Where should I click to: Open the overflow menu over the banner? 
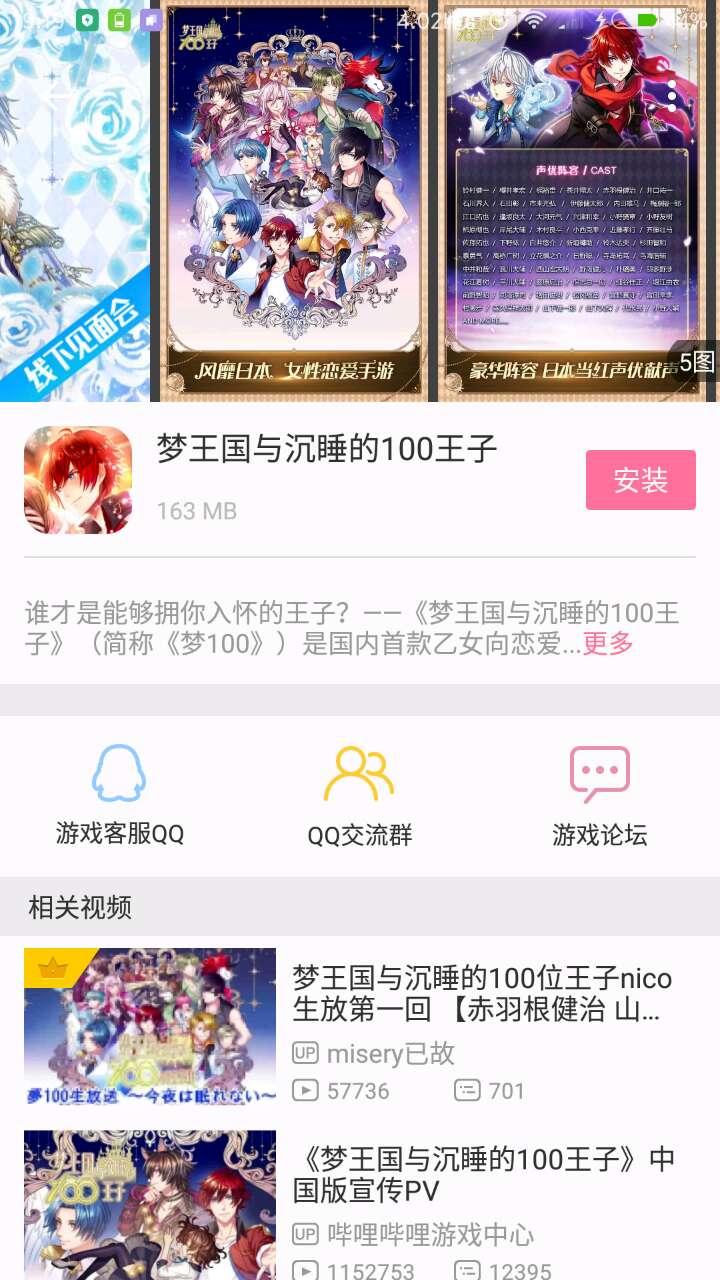tap(672, 97)
